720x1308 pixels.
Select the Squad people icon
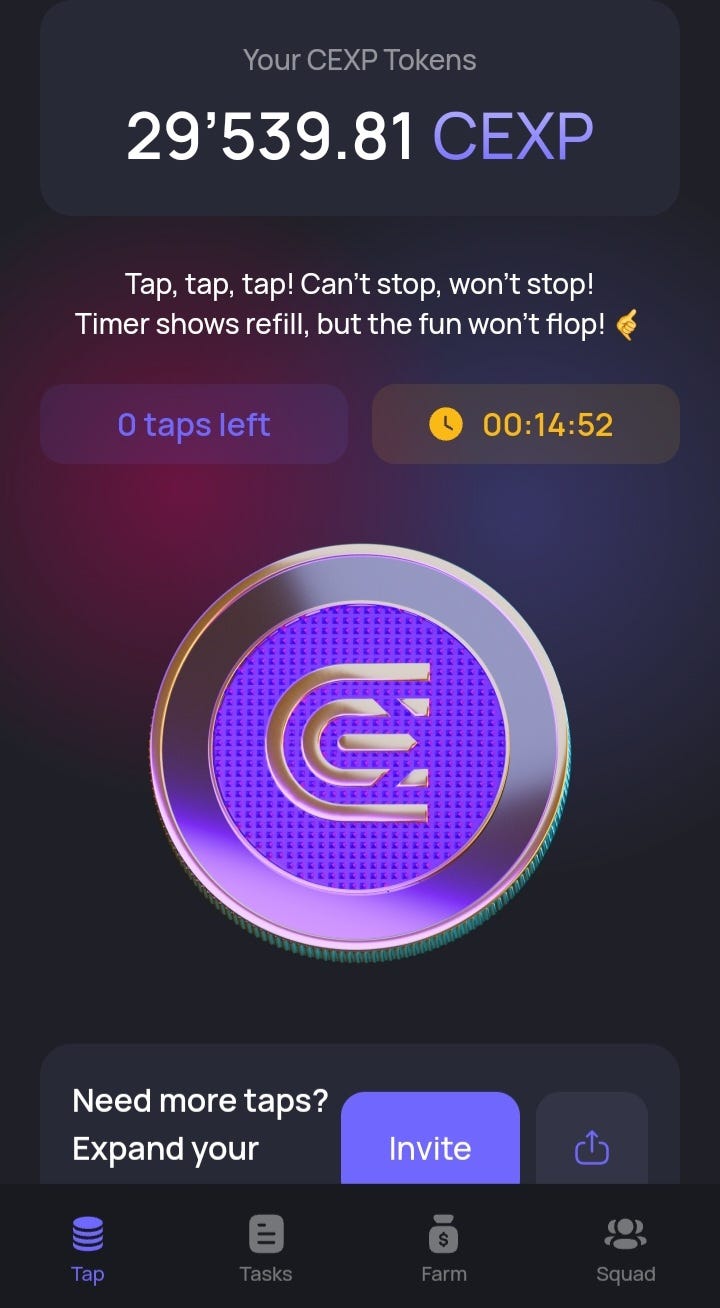(625, 1232)
